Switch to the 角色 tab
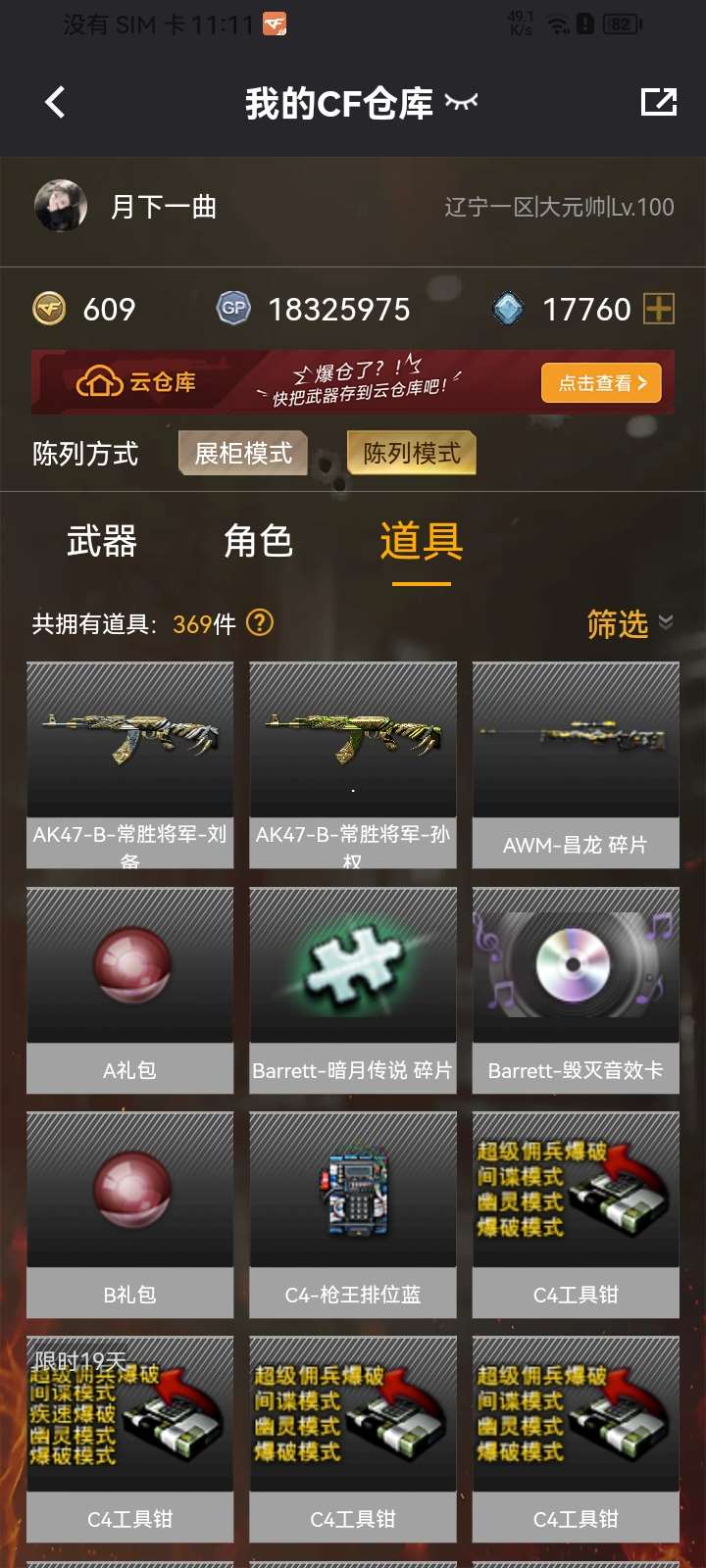 pyautogui.click(x=259, y=541)
